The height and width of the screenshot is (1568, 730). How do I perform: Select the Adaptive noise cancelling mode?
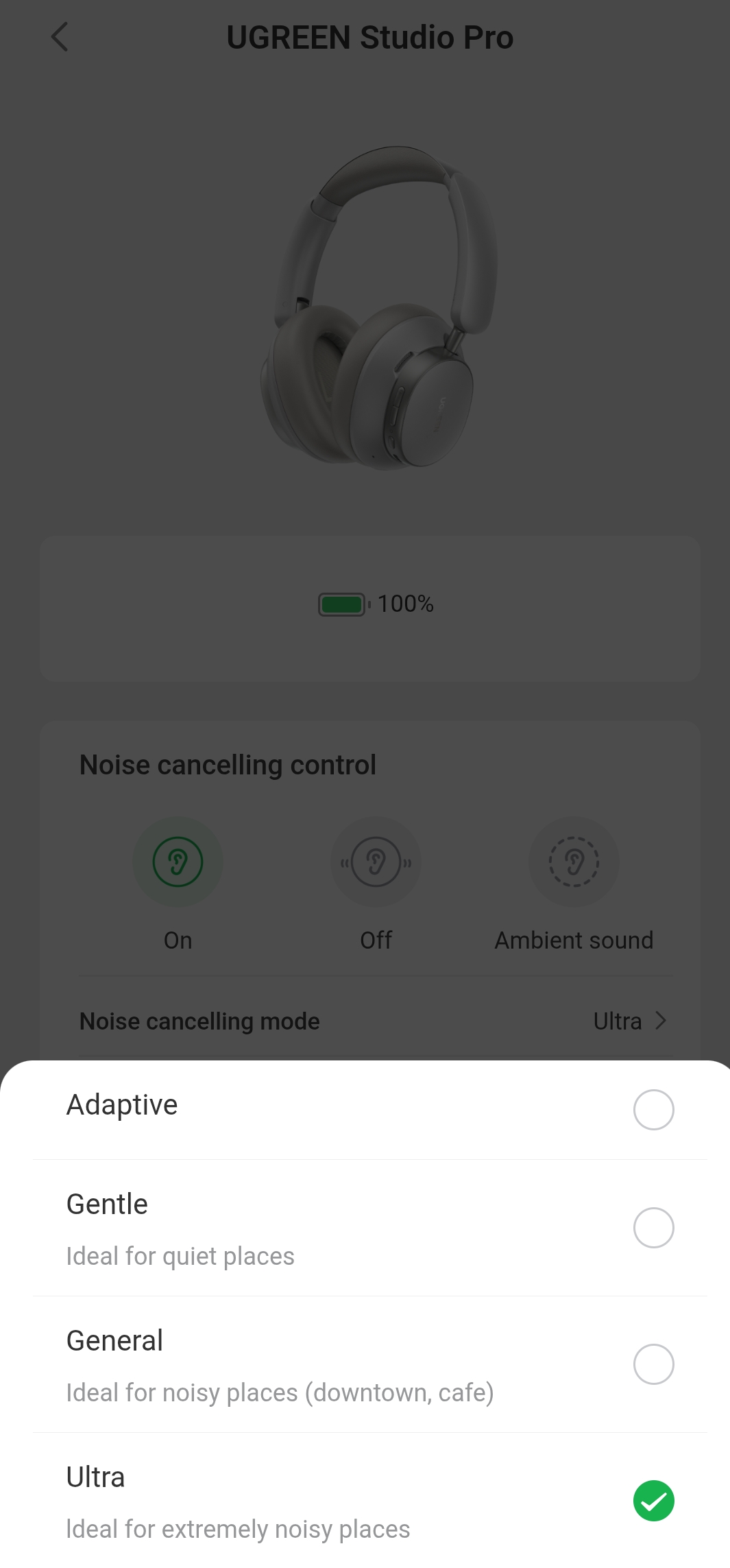653,1109
